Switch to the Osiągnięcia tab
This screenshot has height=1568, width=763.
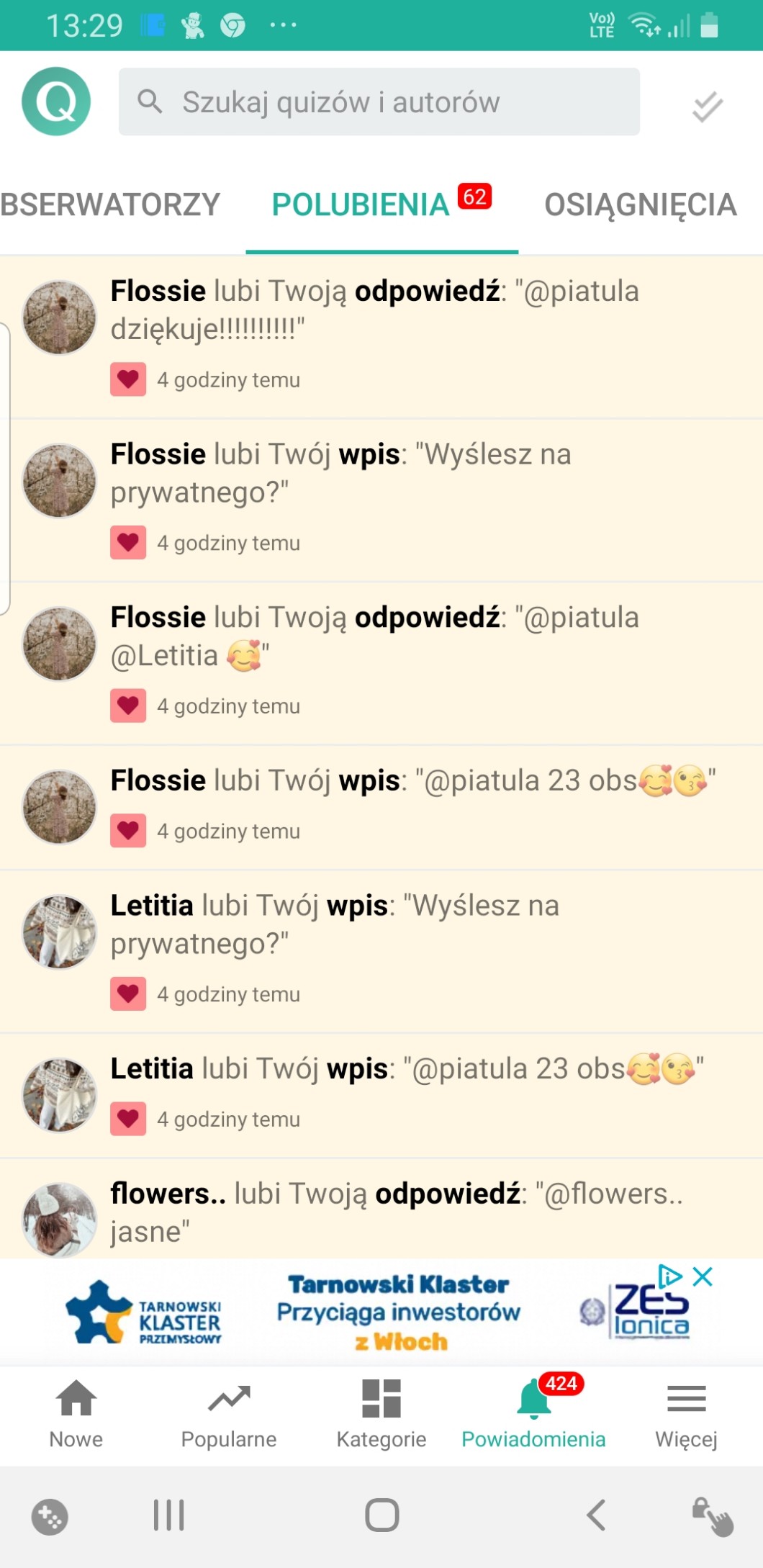(x=640, y=205)
